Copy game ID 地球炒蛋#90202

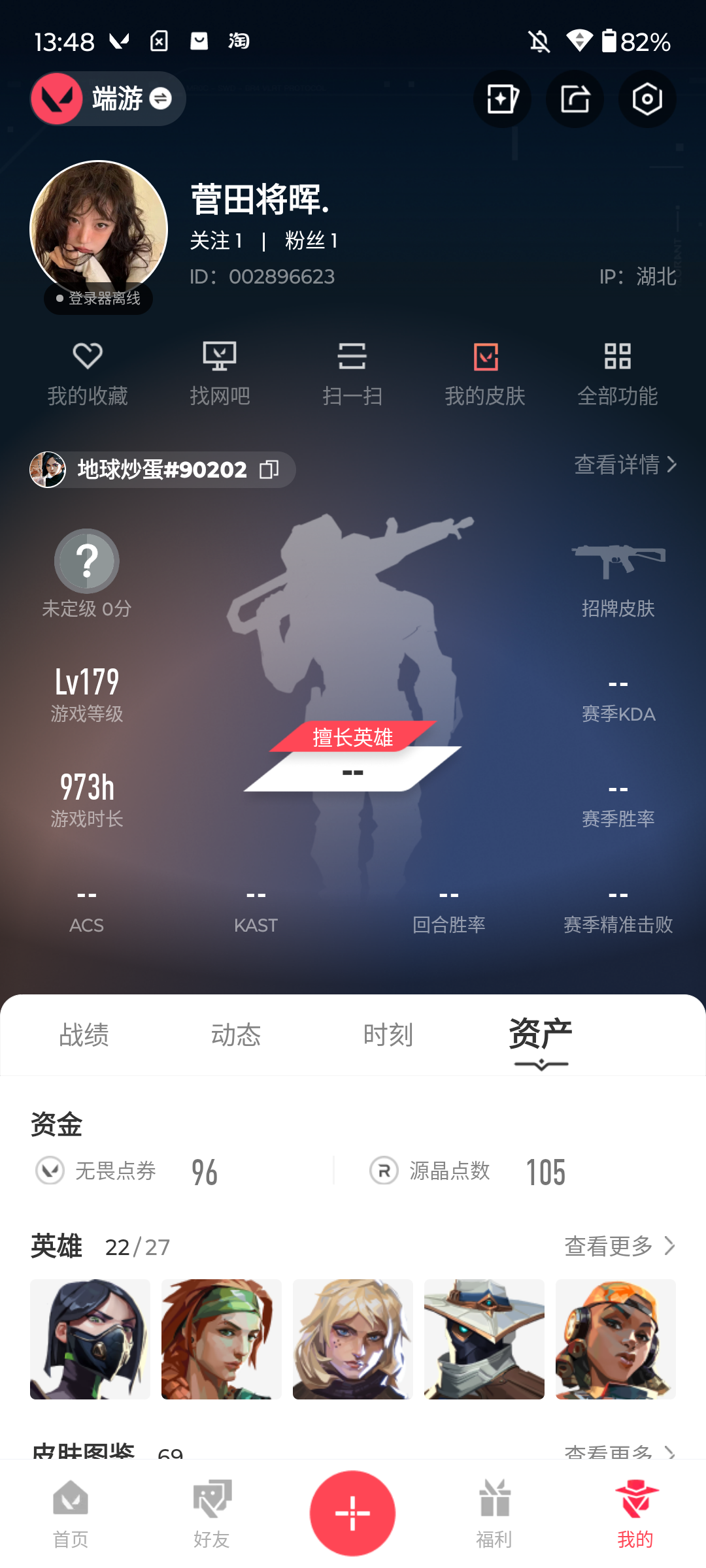tap(269, 469)
